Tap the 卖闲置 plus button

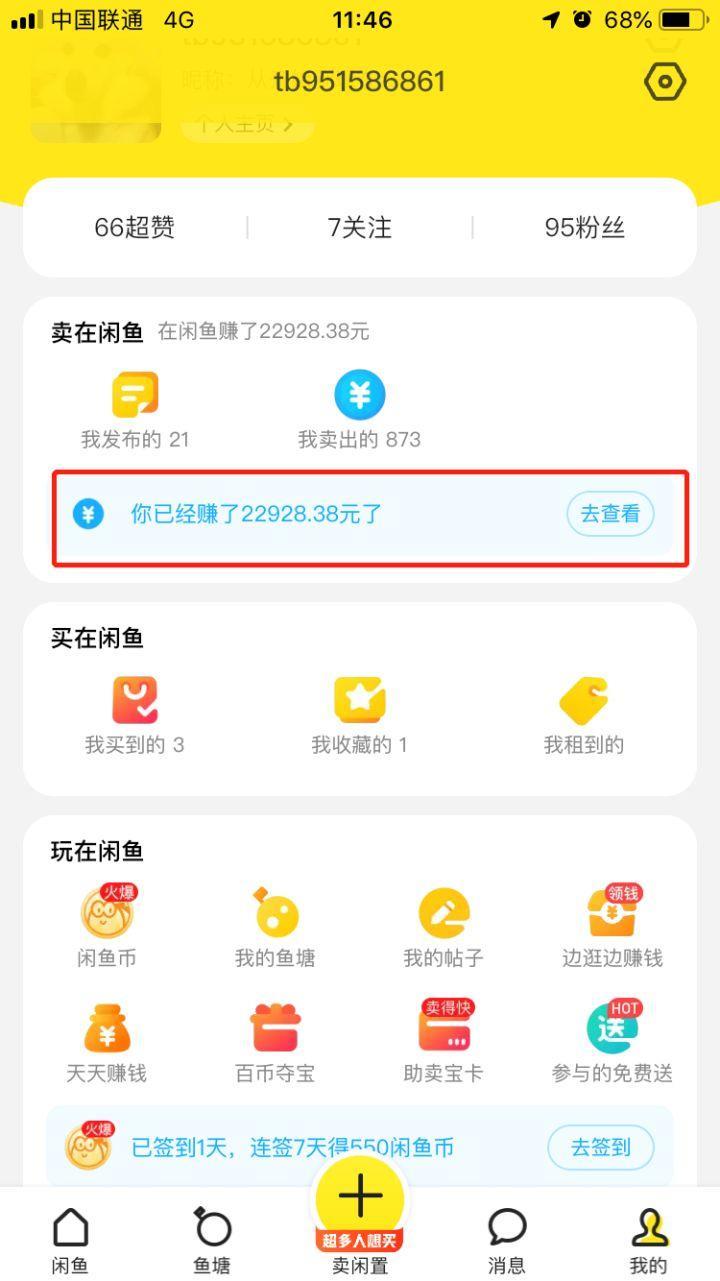(x=360, y=1200)
